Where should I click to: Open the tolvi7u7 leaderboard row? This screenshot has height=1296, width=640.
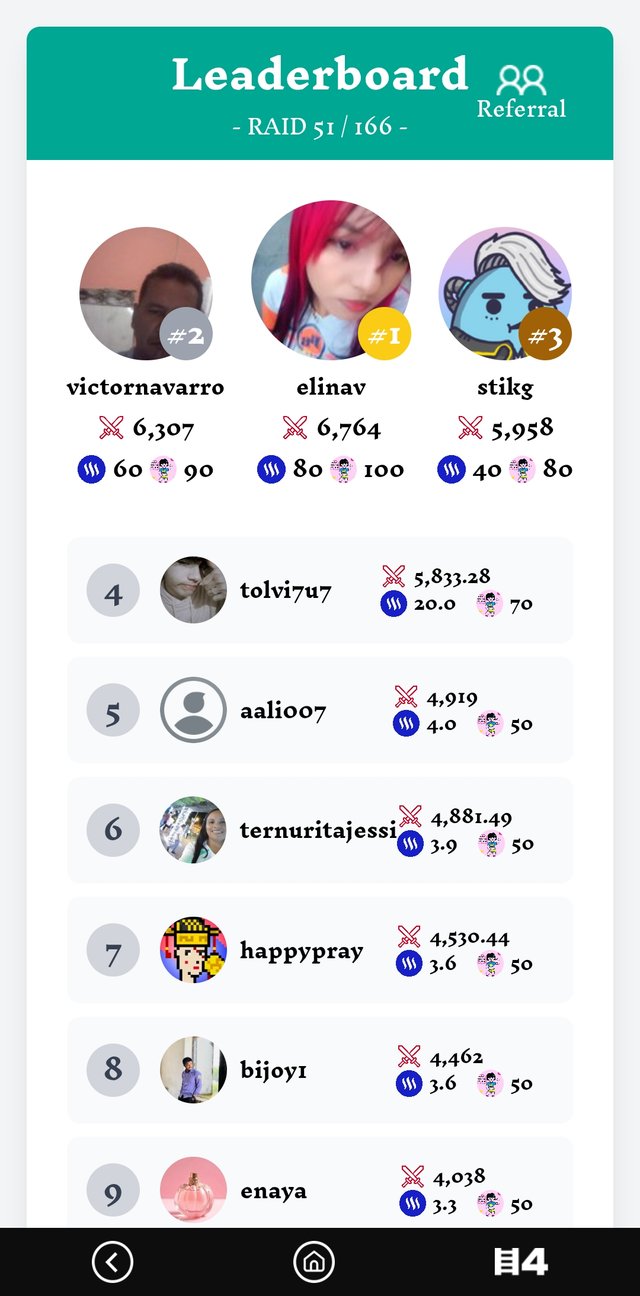pos(320,590)
